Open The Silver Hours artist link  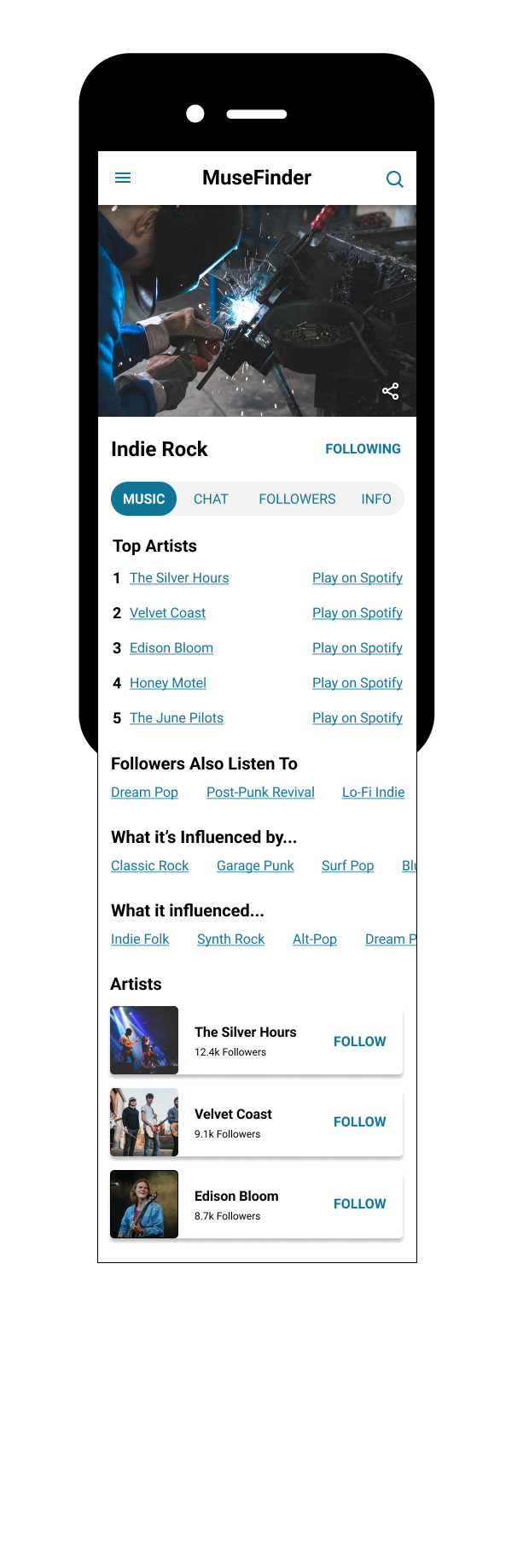(x=179, y=578)
